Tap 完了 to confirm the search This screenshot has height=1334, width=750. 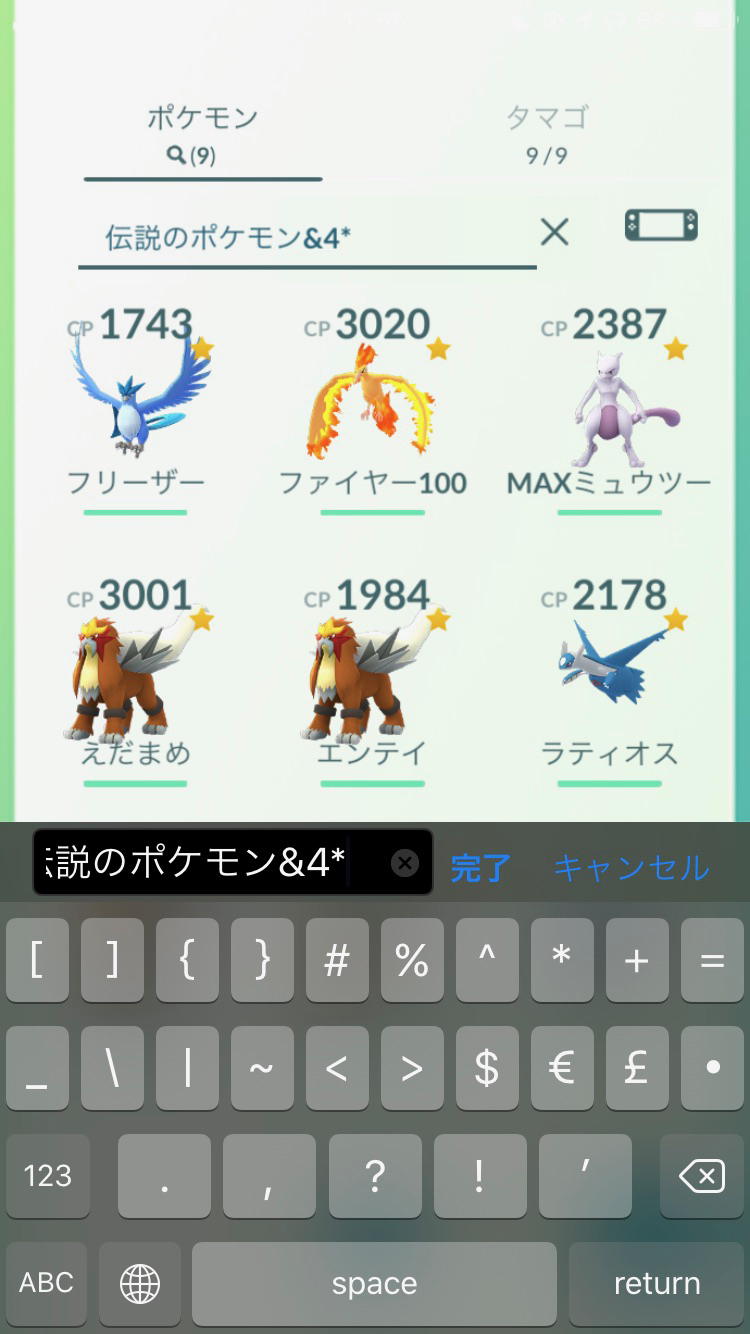click(480, 867)
